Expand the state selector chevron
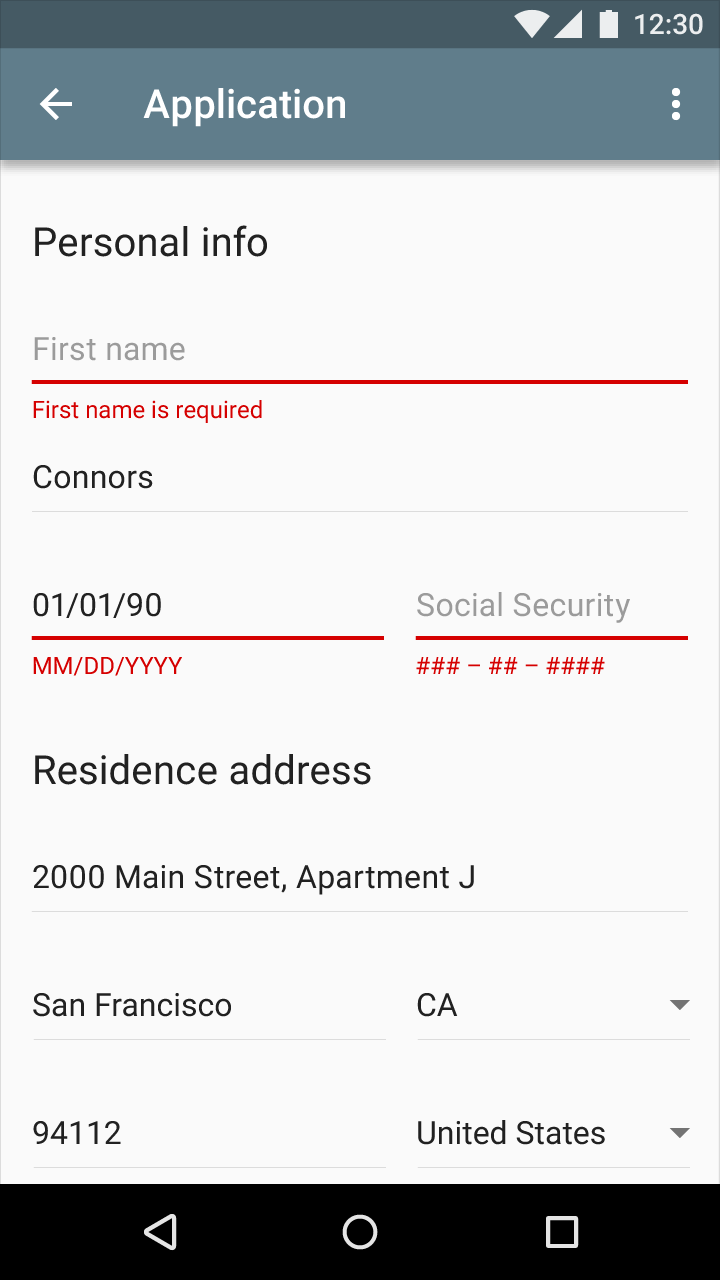The height and width of the screenshot is (1280, 720). pyautogui.click(x=679, y=1005)
